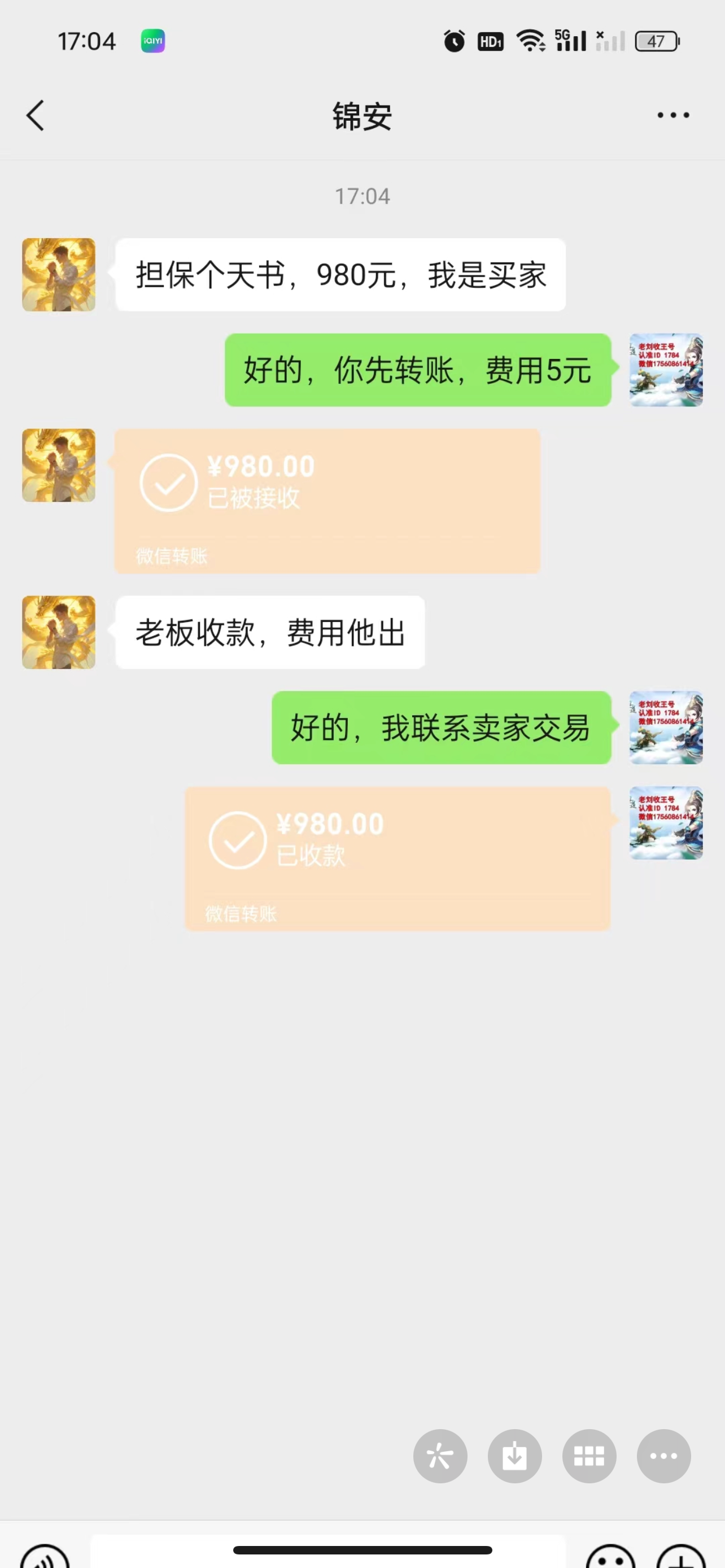Screen dimensions: 725x1568
Task: Open the ¥980.00 transfer marked 已收款
Action: pyautogui.click(x=397, y=857)
